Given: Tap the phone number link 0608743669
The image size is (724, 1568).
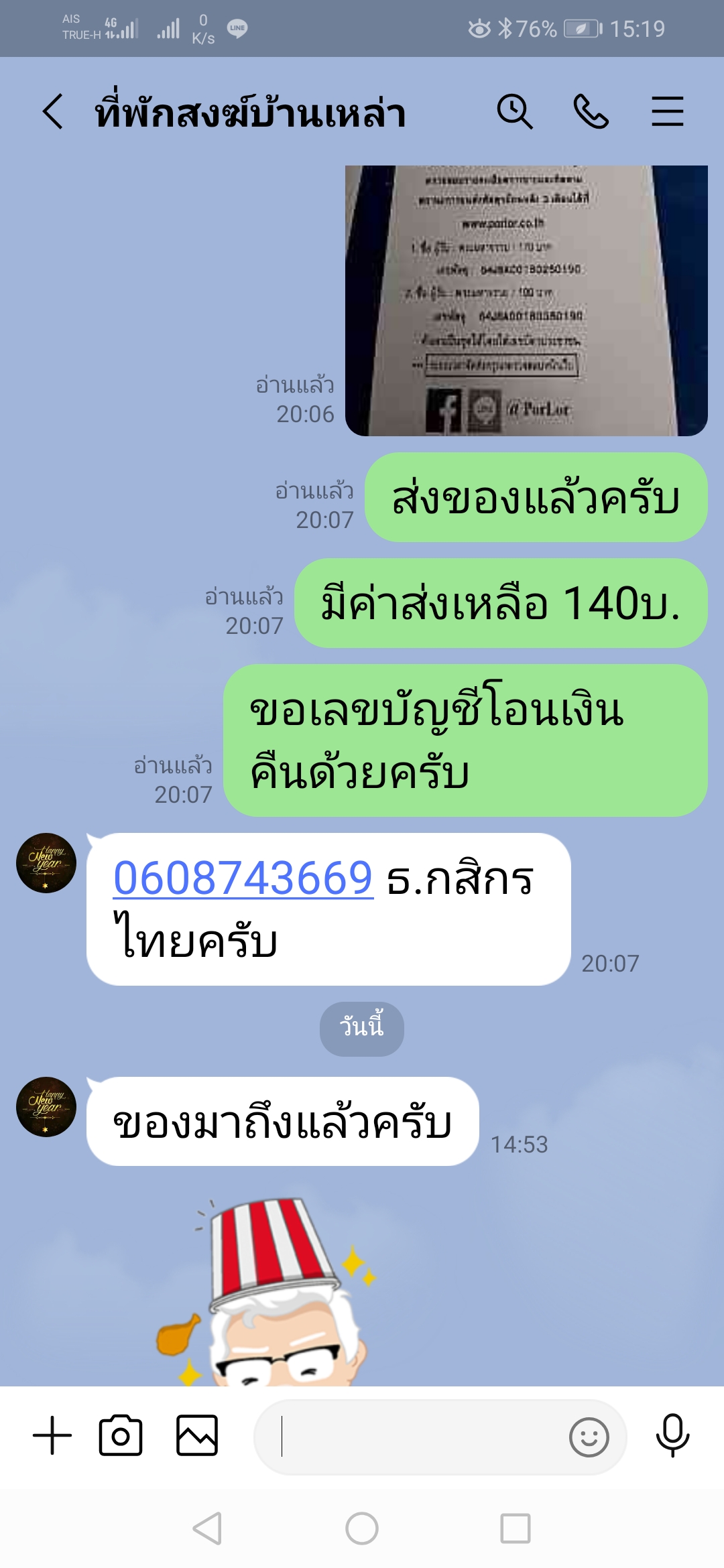Looking at the screenshot, I should tap(243, 878).
